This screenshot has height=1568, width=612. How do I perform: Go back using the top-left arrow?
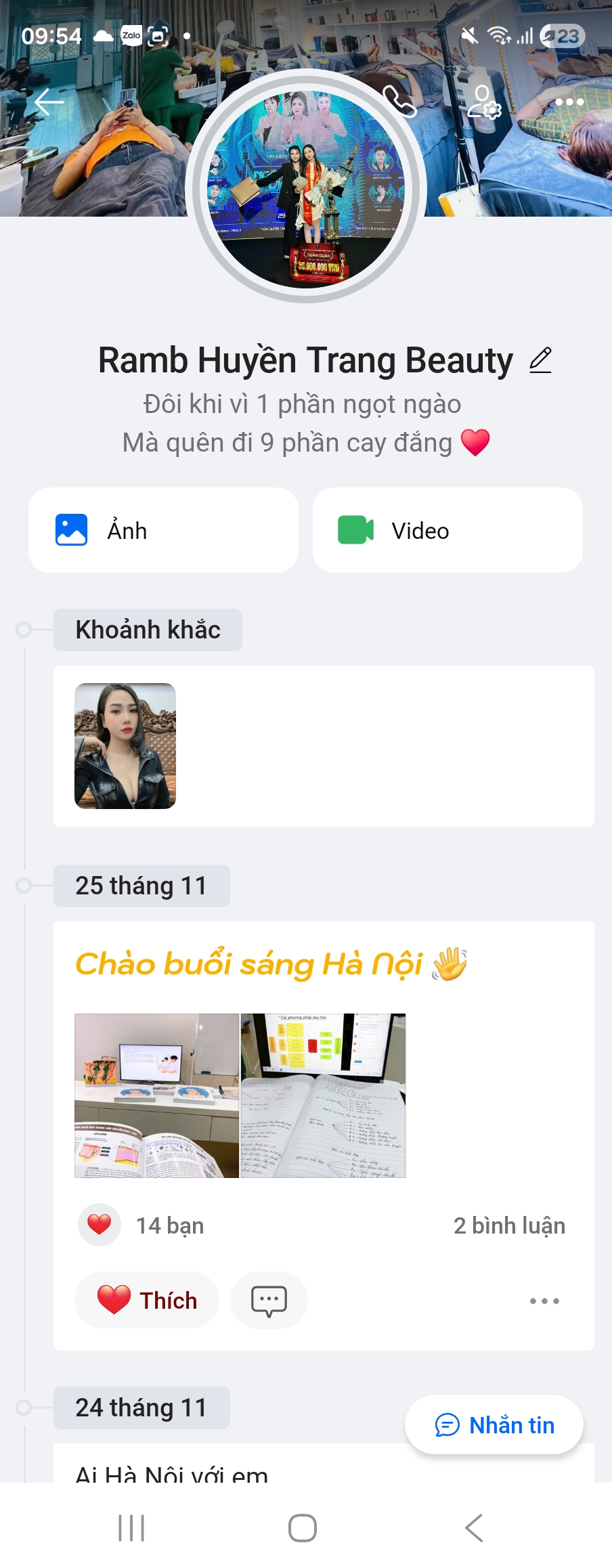click(x=49, y=102)
